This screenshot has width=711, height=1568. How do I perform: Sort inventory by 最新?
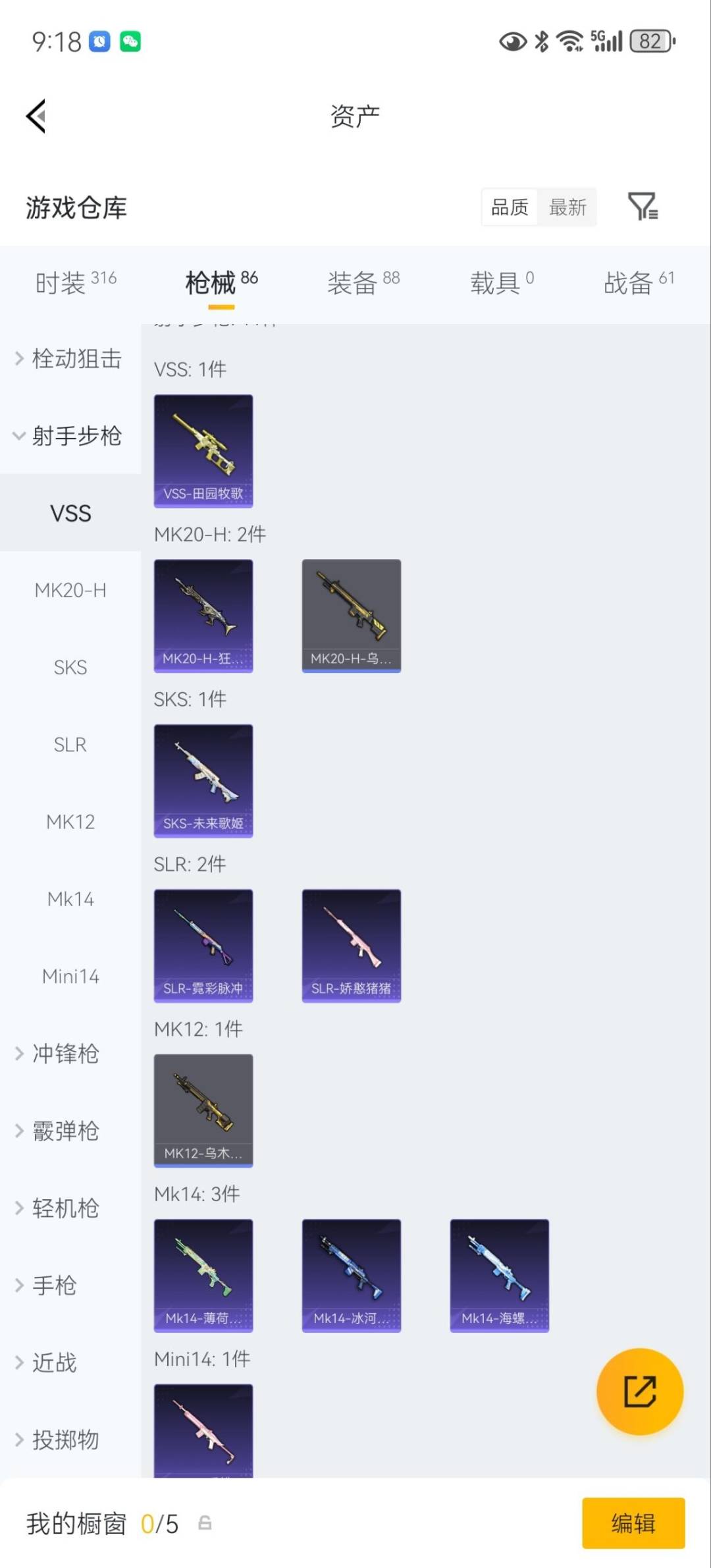[x=568, y=207]
